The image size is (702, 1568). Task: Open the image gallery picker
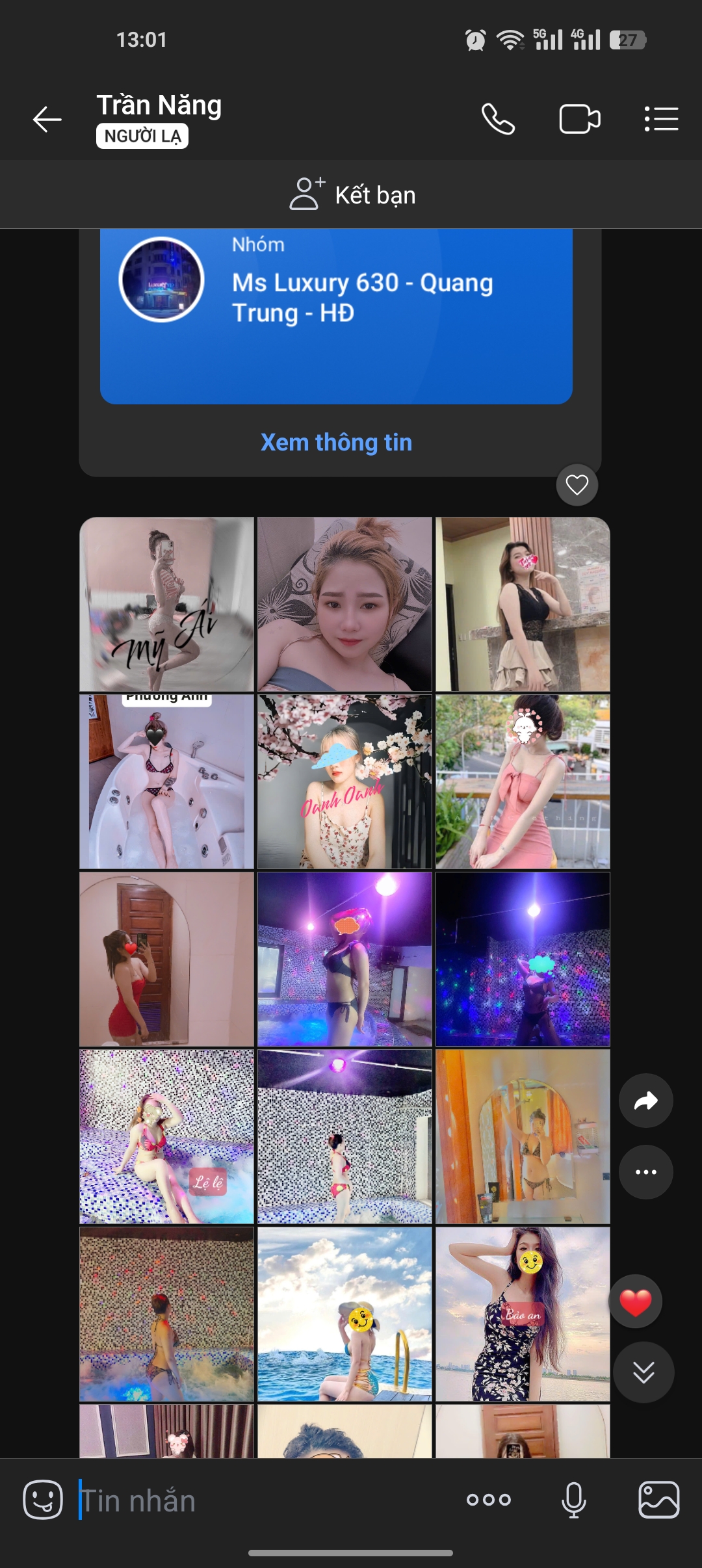(659, 1500)
